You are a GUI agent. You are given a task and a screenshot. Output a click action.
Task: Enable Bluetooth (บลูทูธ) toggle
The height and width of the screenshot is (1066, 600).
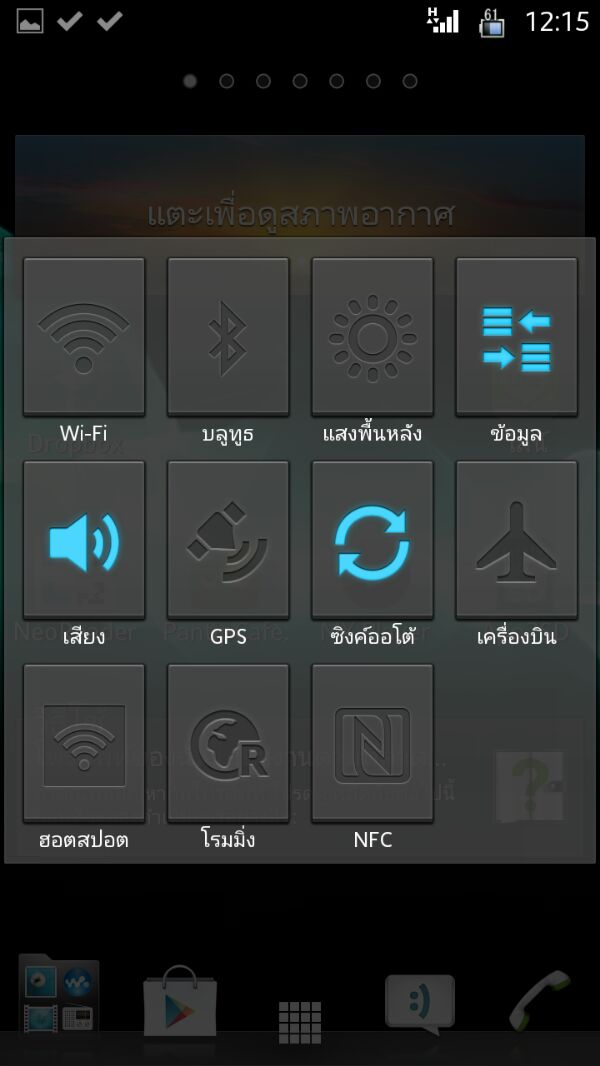point(228,336)
